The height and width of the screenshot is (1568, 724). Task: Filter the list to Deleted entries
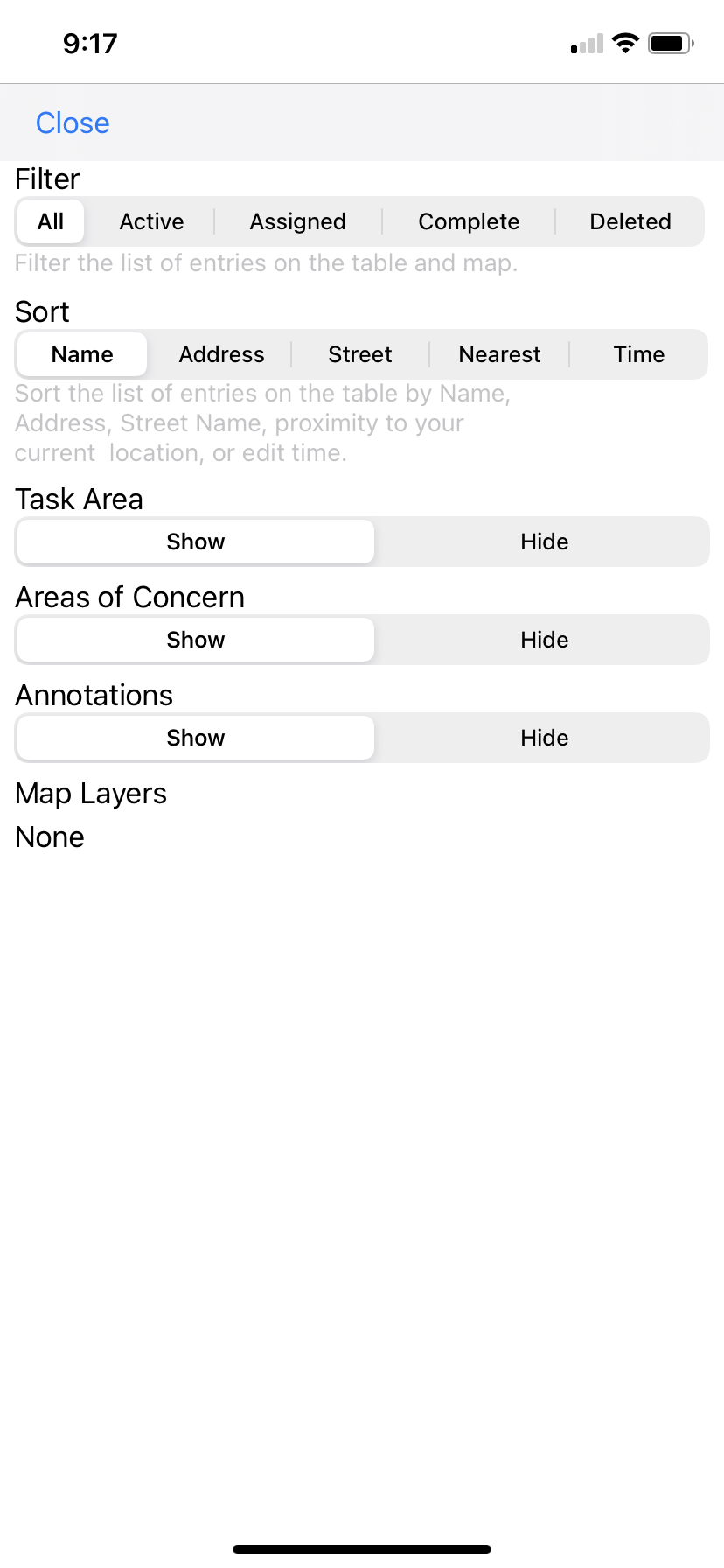(x=630, y=221)
